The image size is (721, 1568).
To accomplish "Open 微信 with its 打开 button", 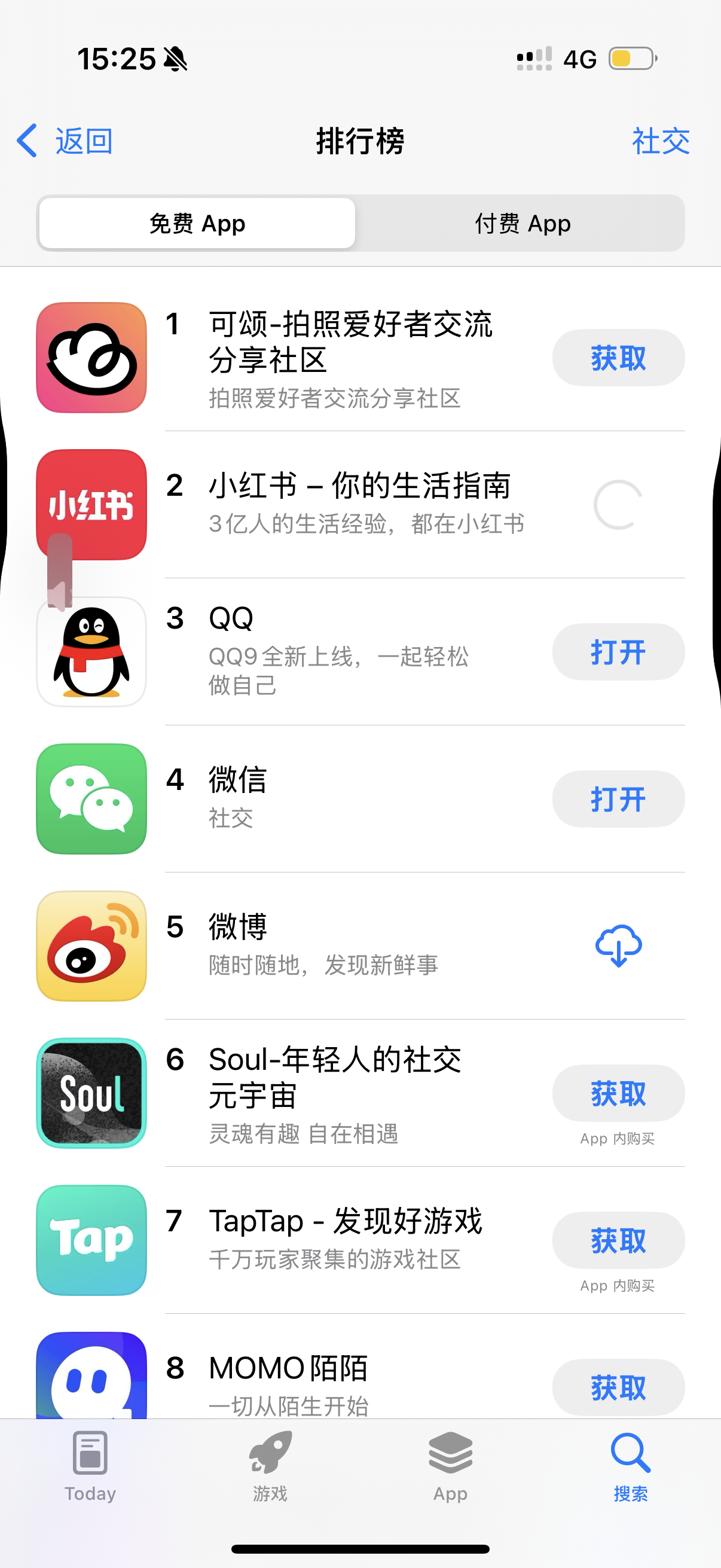I will (618, 798).
